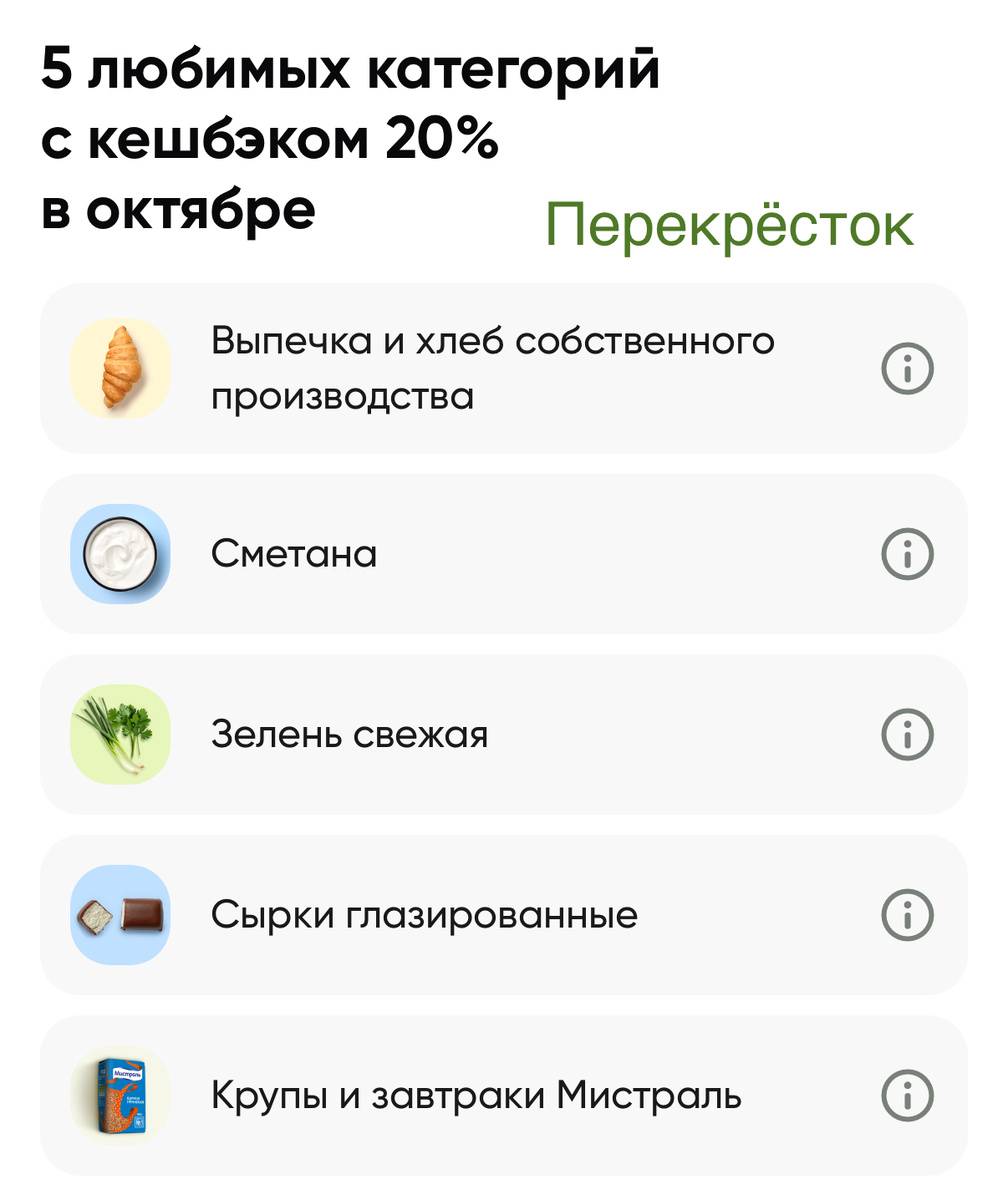Click the fresh greens image icon
The image size is (1008, 1200).
[120, 733]
